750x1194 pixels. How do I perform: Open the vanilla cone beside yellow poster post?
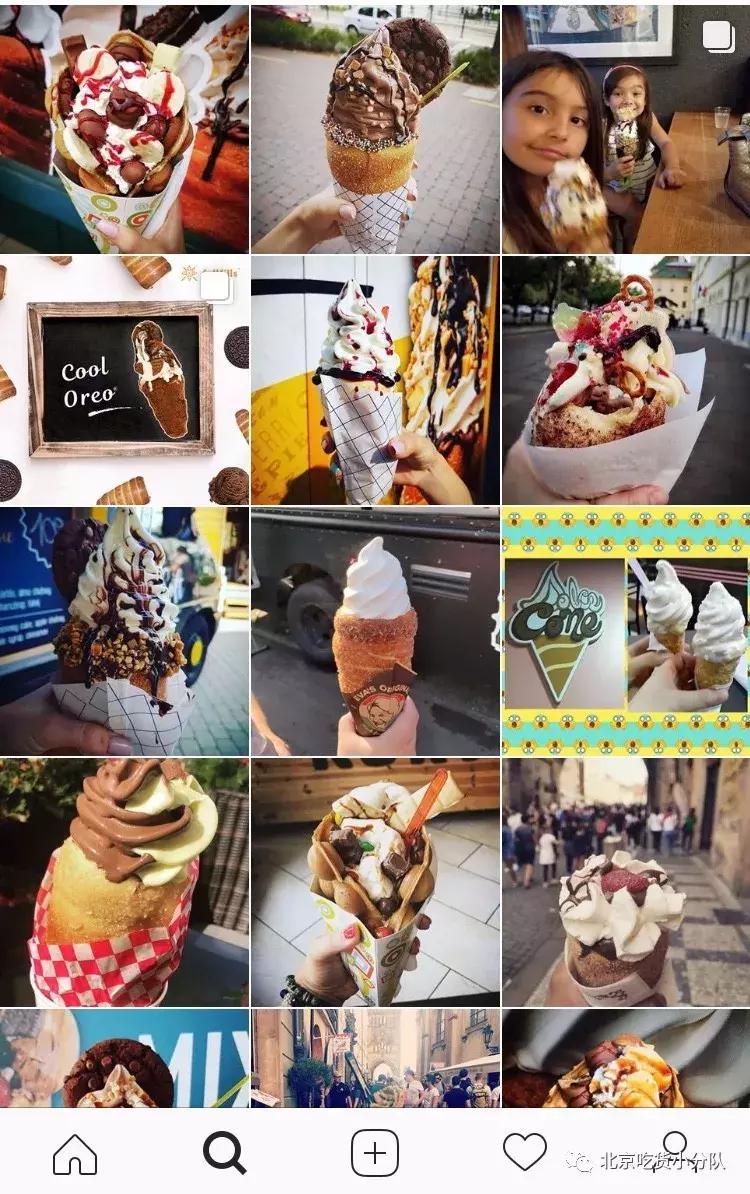tap(375, 380)
